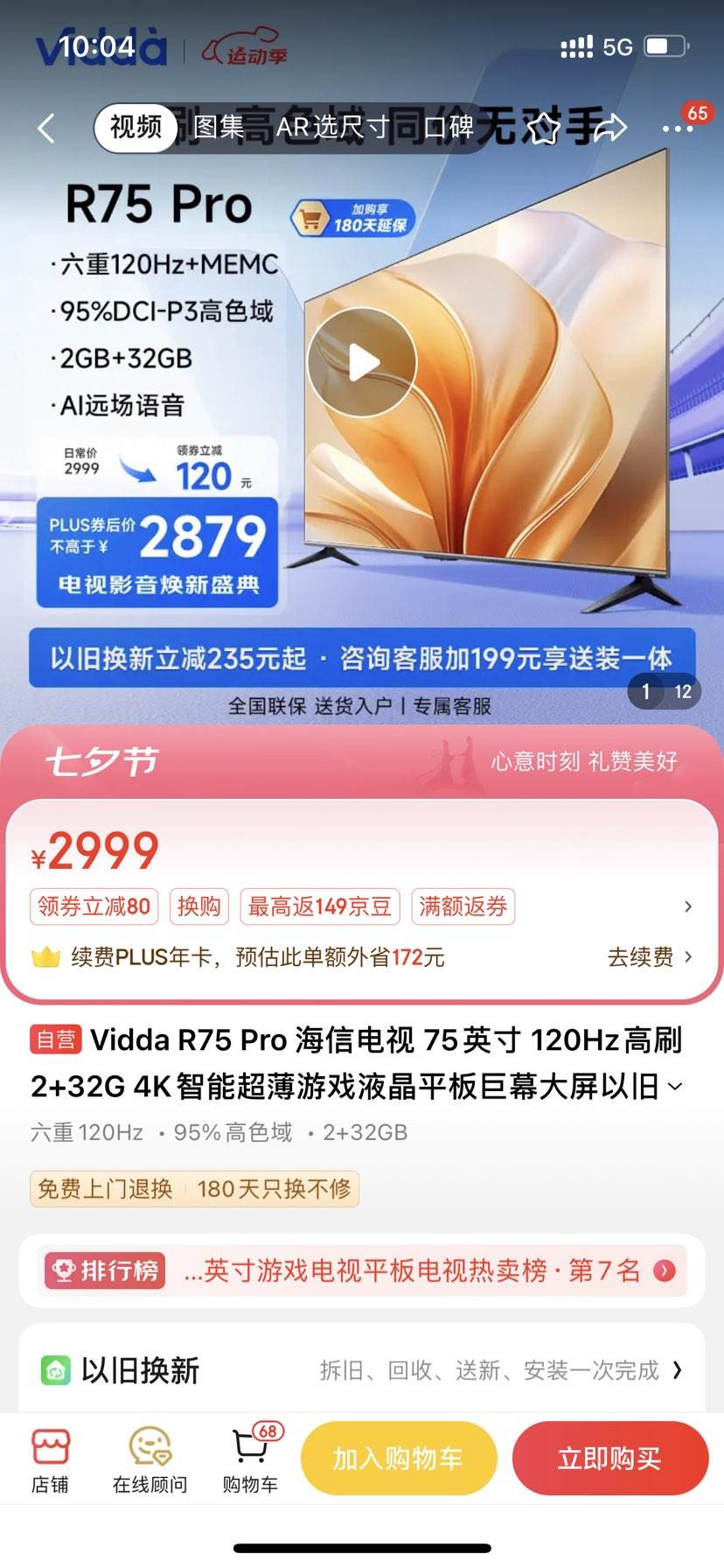Tap the 立即购买 buy now button

coord(612,1457)
